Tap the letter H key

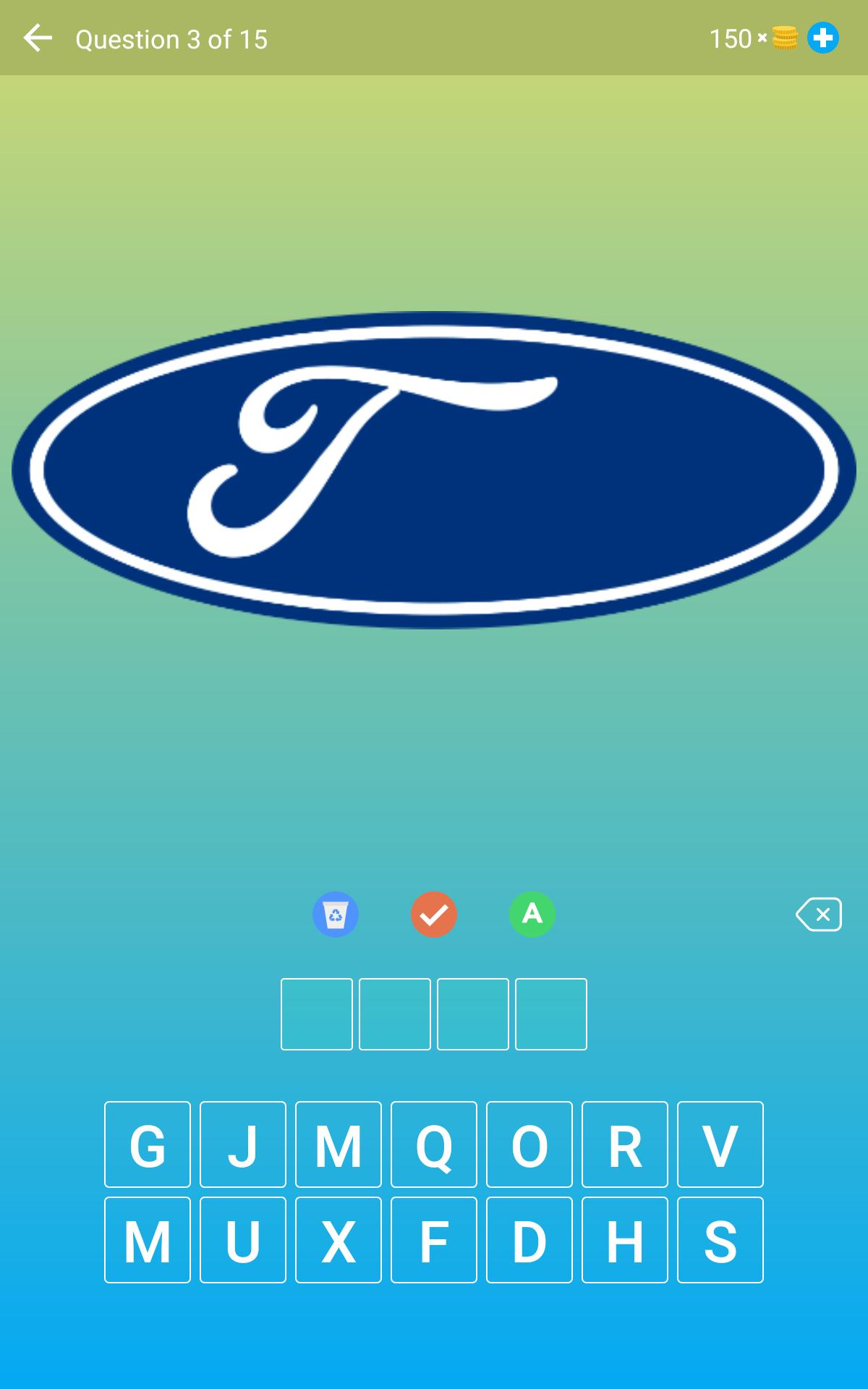625,1240
